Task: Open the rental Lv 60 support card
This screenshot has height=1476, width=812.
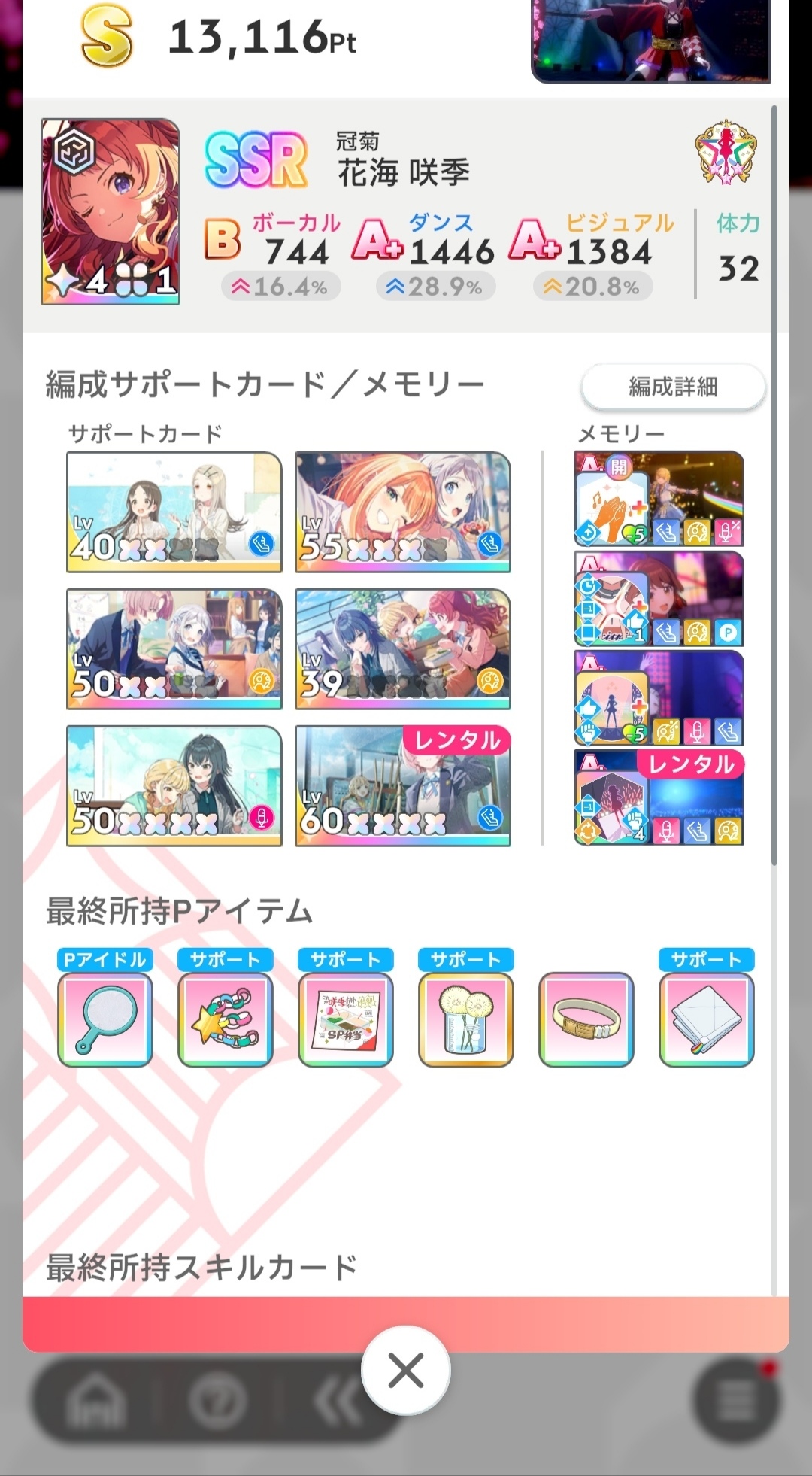Action: click(x=403, y=786)
